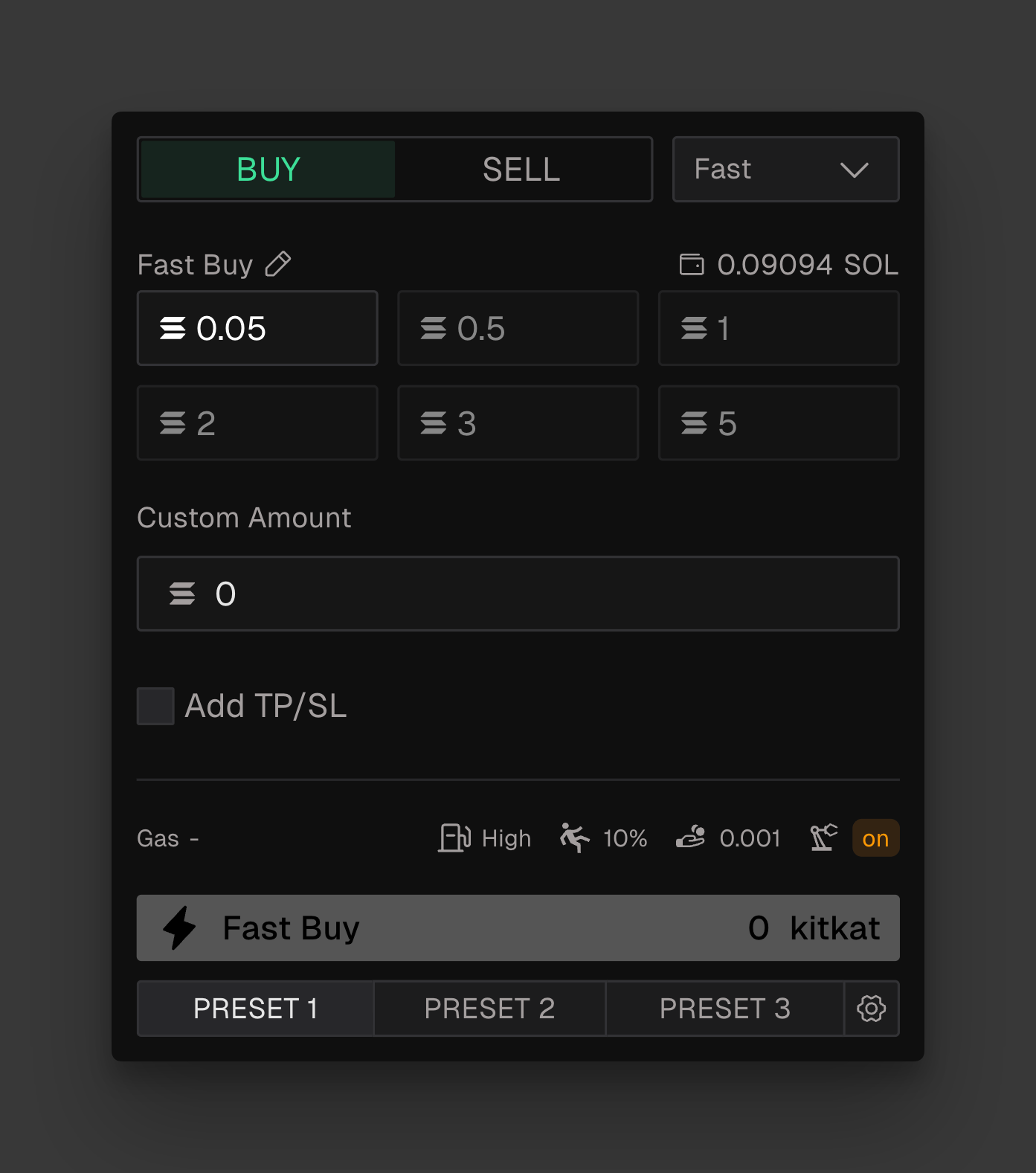Expand the Fast order type dropdown
Viewport: 1036px width, 1173px height.
[x=785, y=170]
